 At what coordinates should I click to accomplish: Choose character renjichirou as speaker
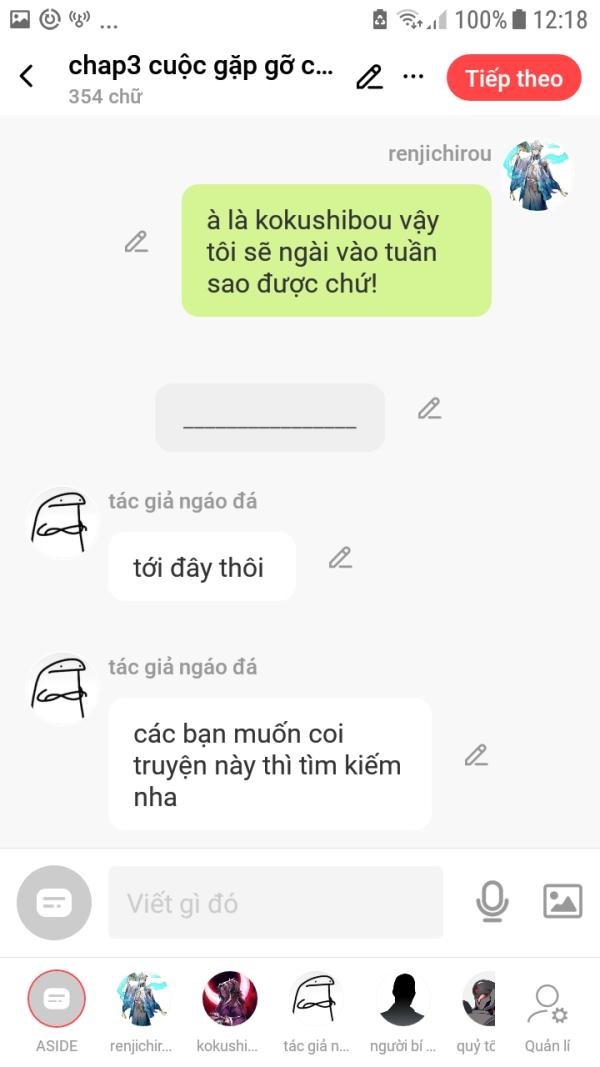click(141, 1011)
